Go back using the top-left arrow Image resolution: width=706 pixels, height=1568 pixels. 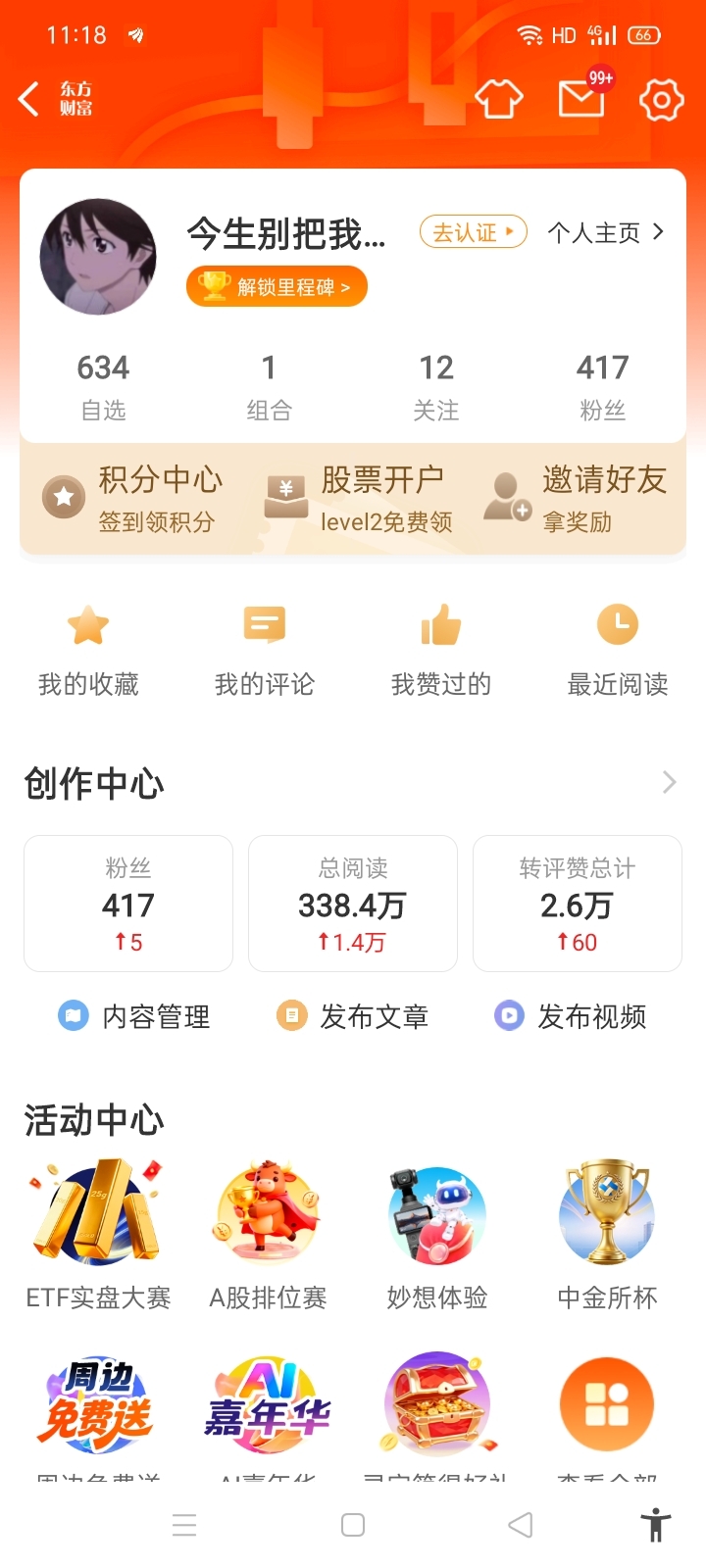coord(29,99)
